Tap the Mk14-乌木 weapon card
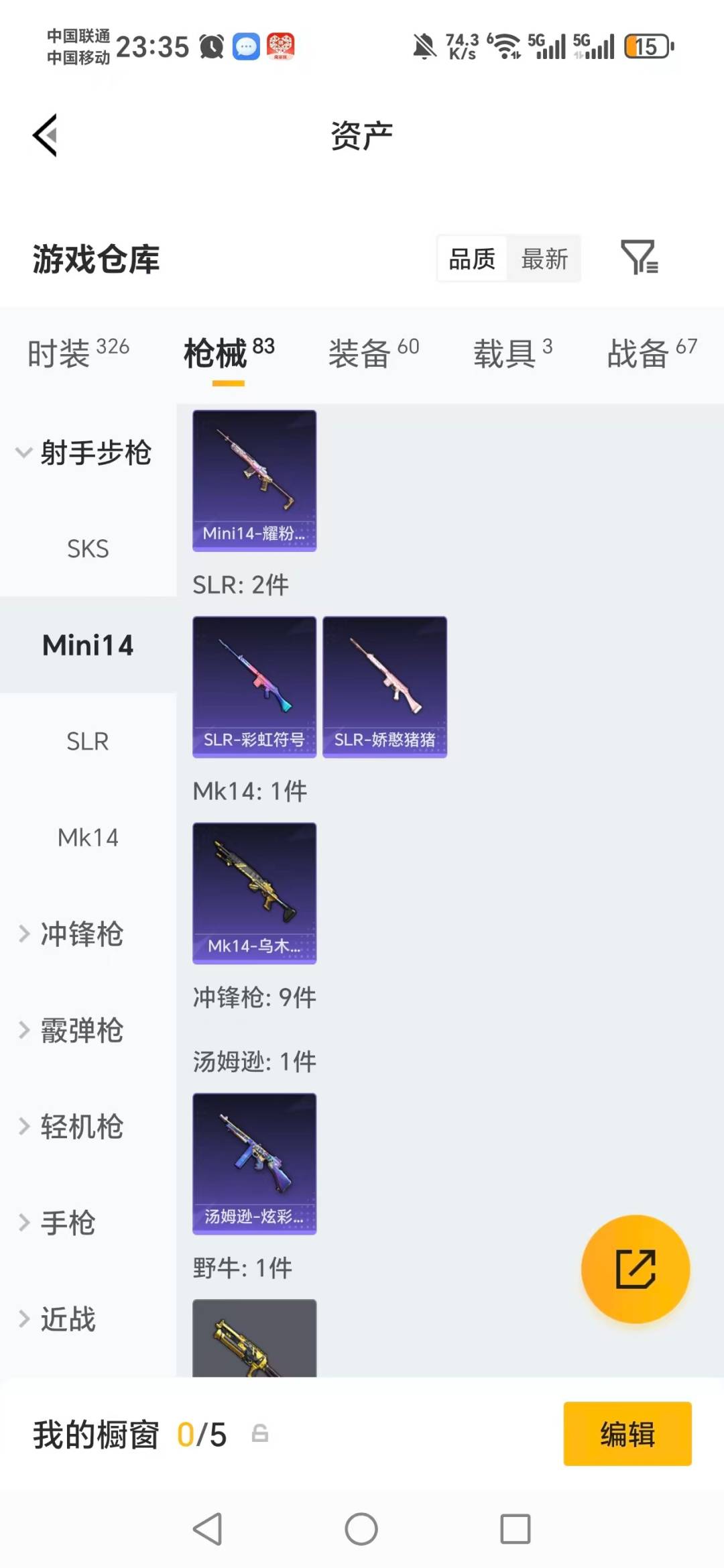 [x=254, y=894]
